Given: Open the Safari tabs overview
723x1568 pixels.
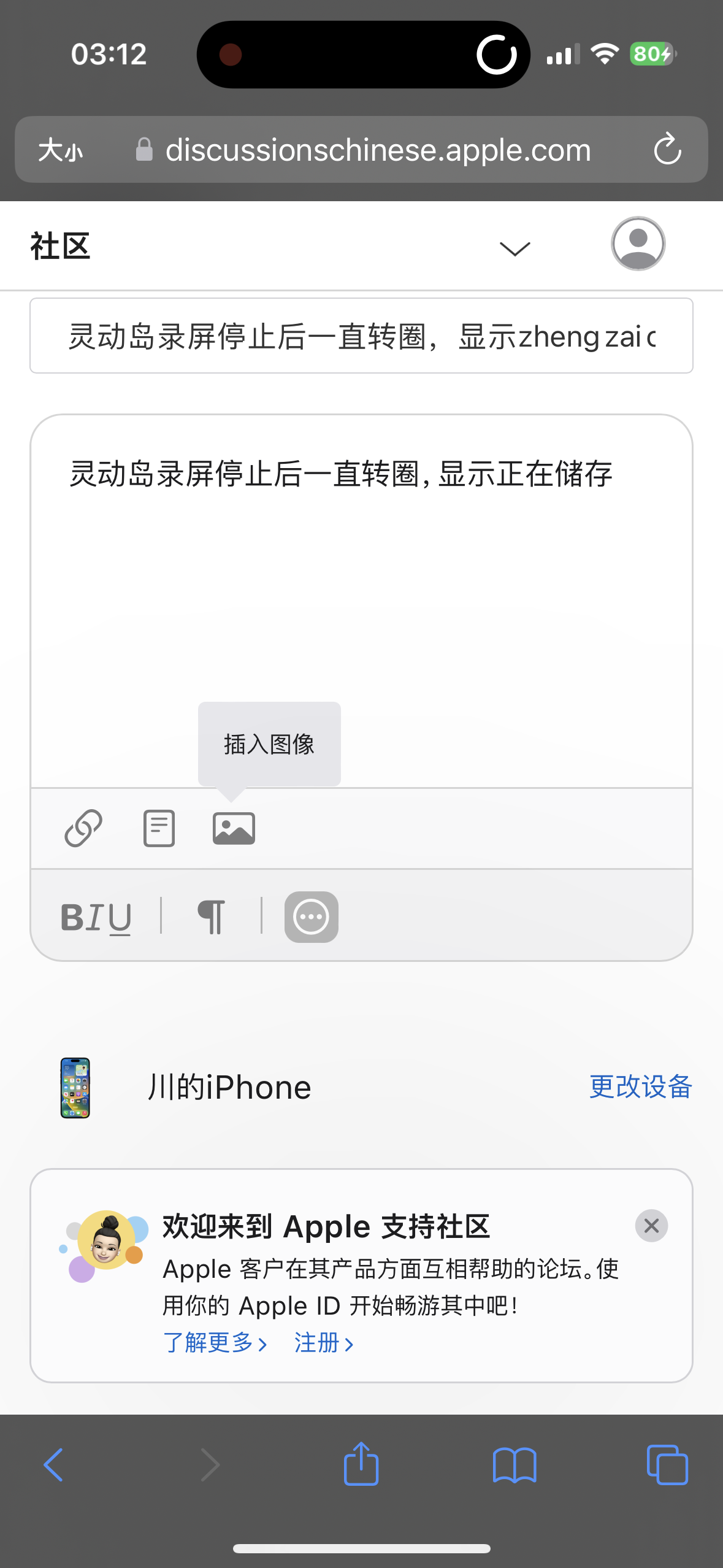Looking at the screenshot, I should [x=667, y=1465].
